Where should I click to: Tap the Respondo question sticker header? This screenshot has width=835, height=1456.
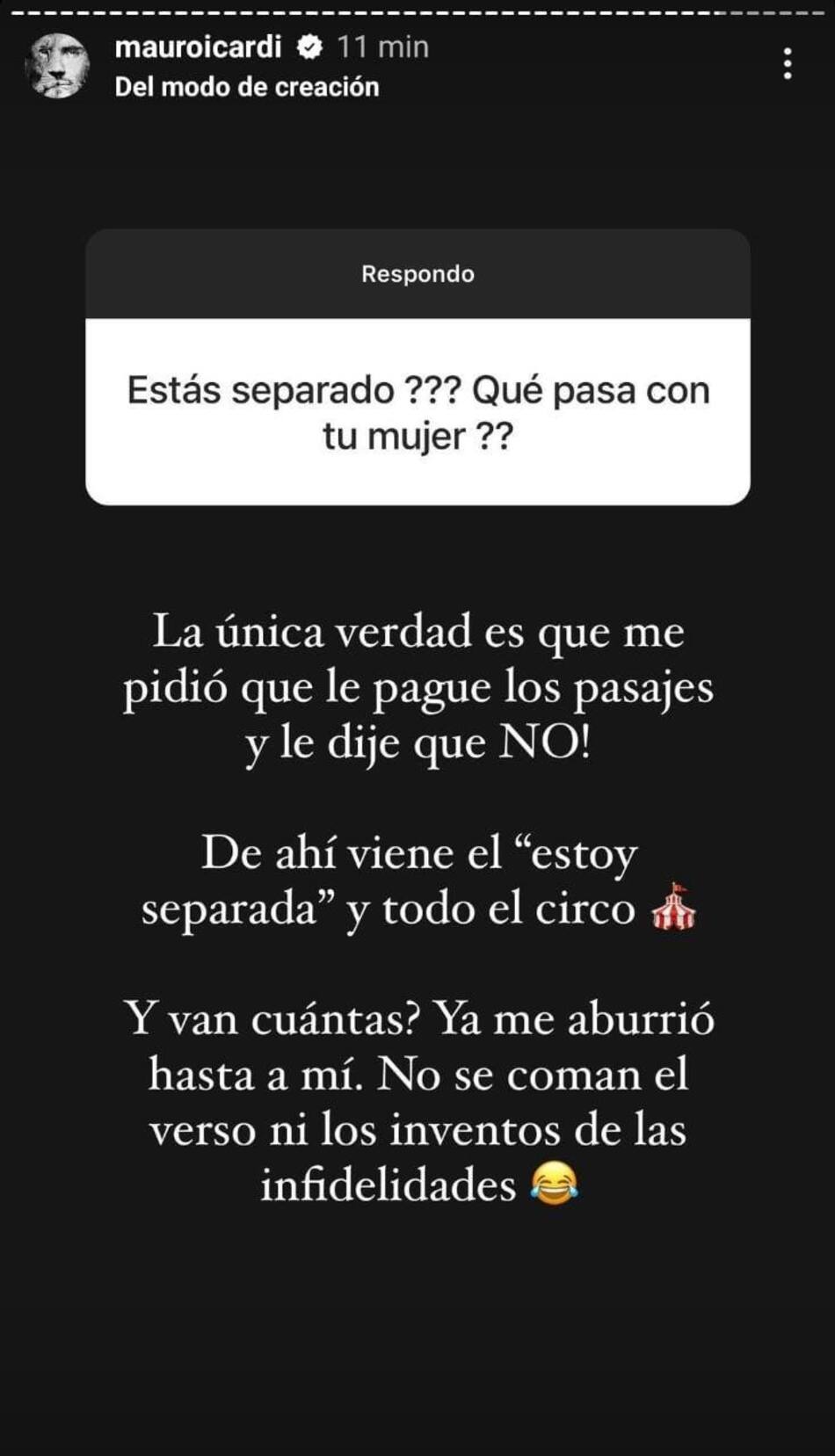pyautogui.click(x=417, y=273)
